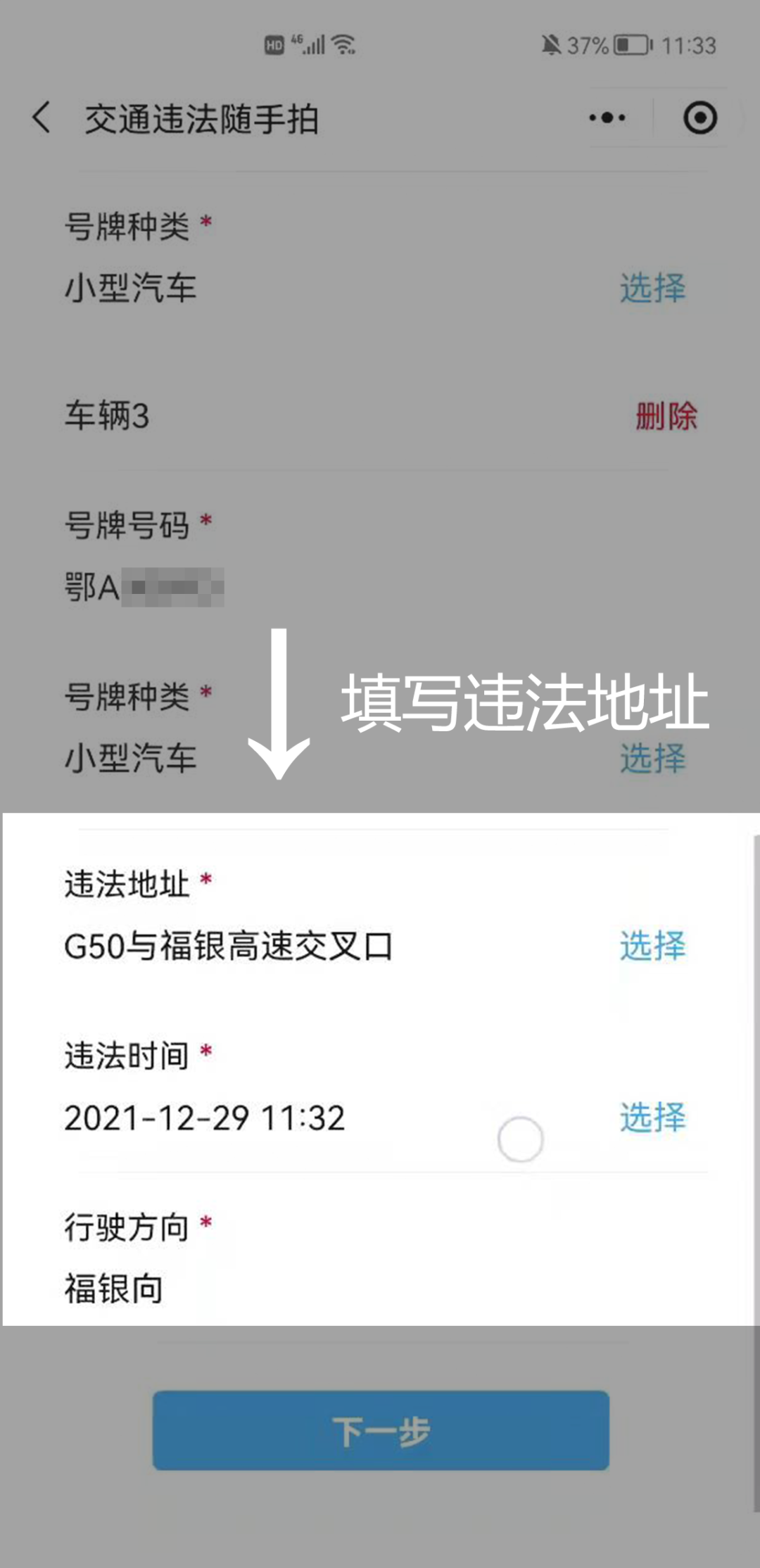
Task: Choose 违法时间 via its 选择 link
Action: (x=652, y=1118)
